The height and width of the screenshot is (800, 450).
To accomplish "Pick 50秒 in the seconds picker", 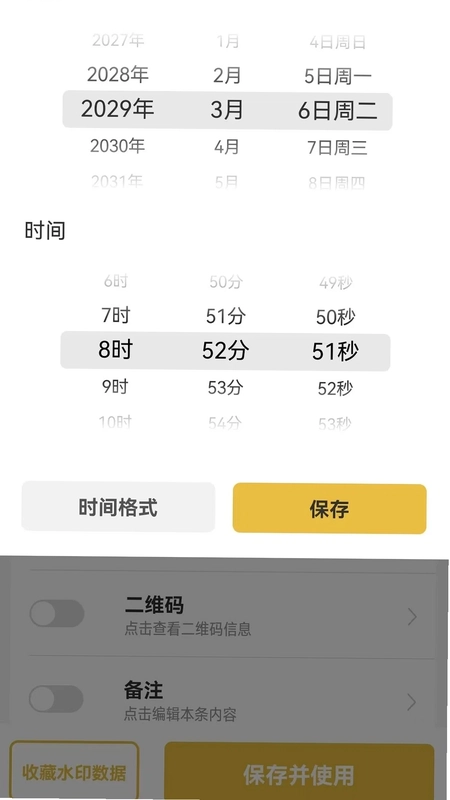I will (335, 317).
